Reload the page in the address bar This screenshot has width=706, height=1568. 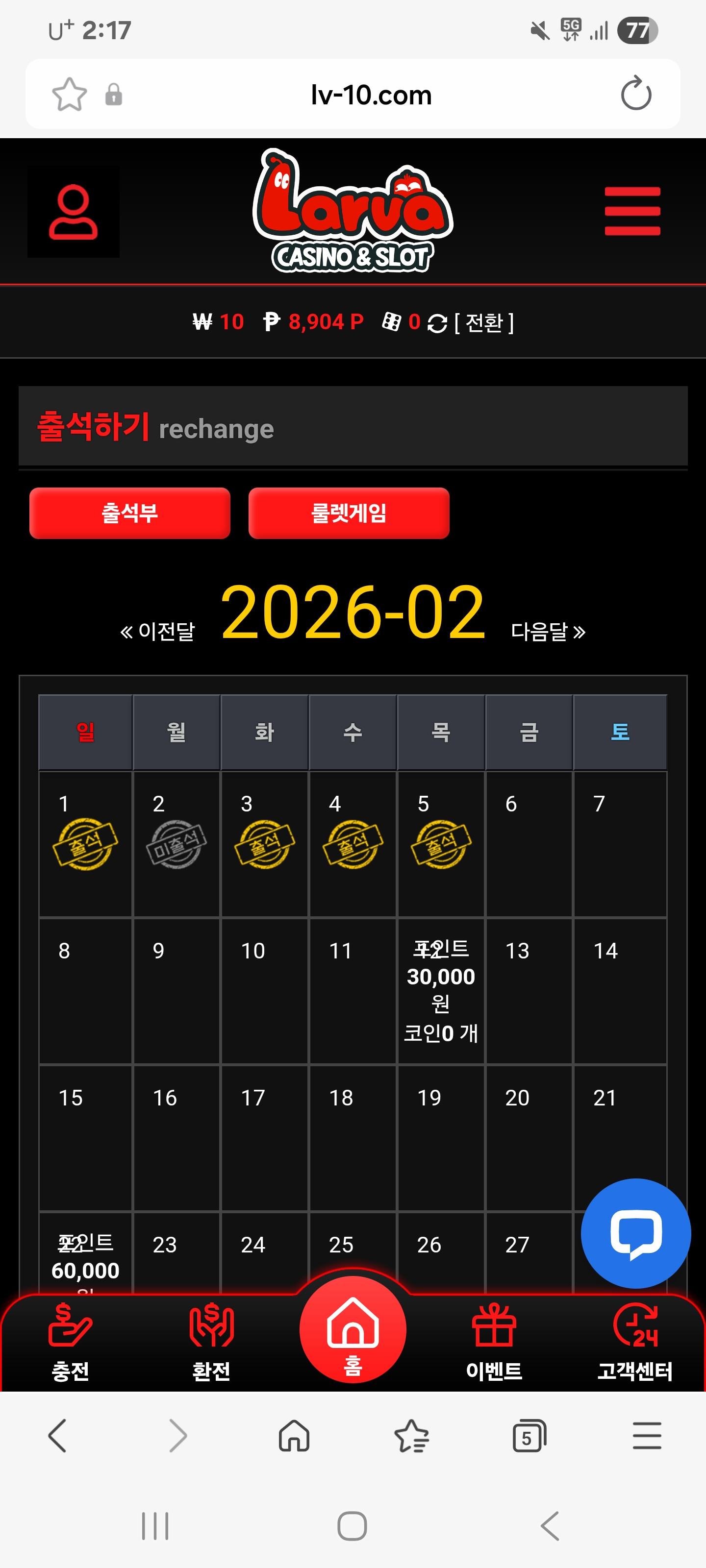coord(635,94)
